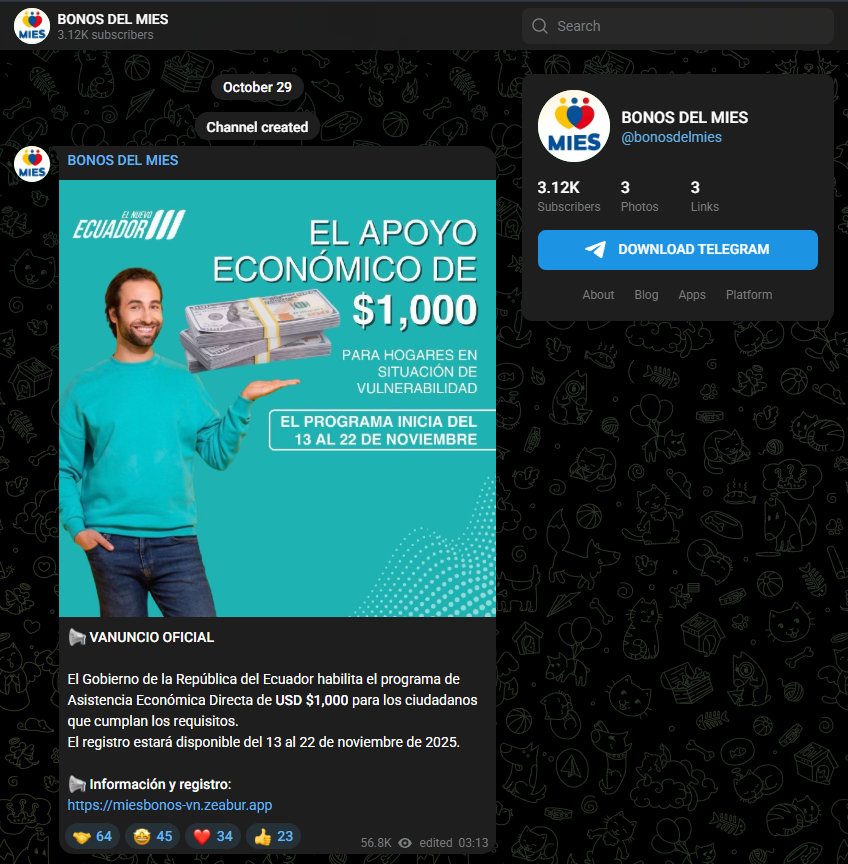Open the About link
The image size is (848, 864).
pyautogui.click(x=598, y=295)
